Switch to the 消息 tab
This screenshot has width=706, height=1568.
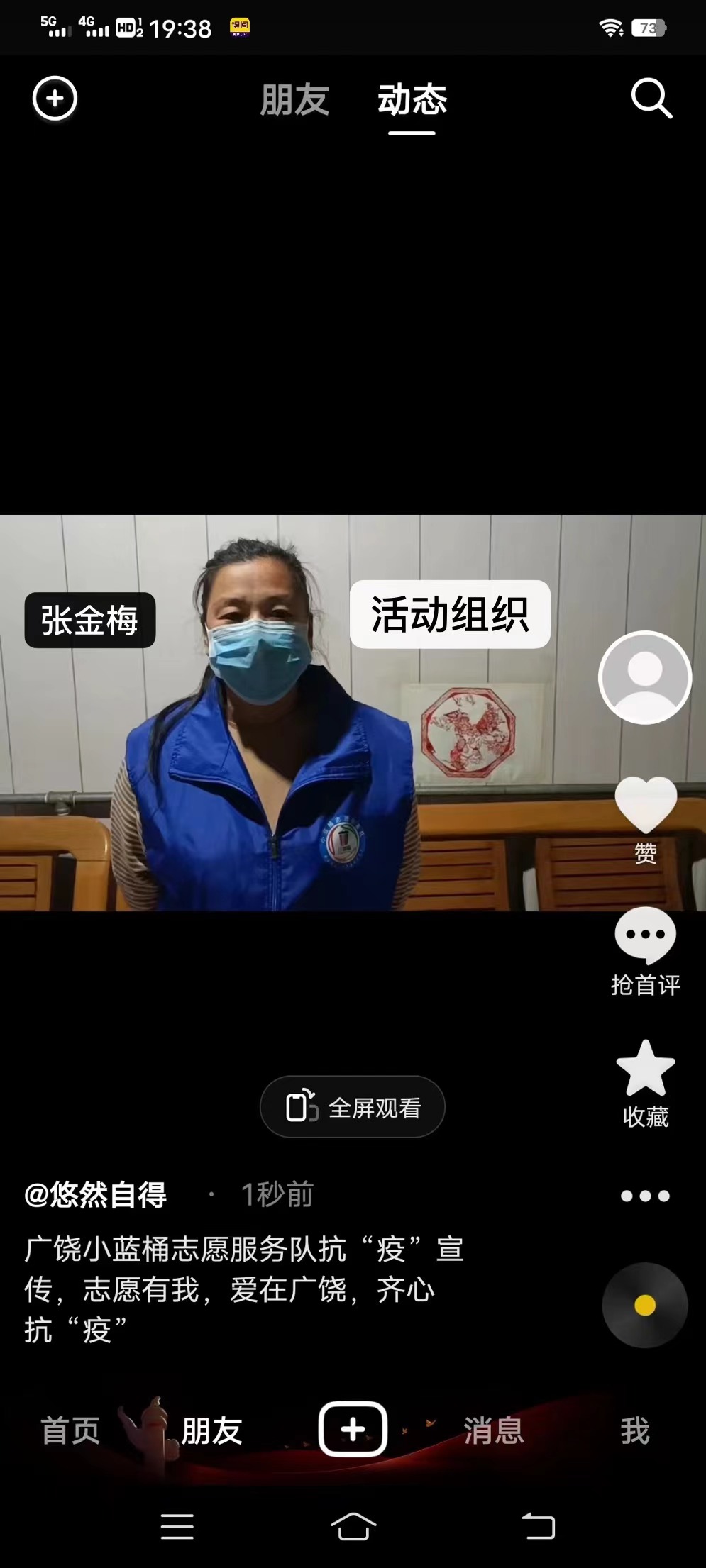click(x=494, y=1430)
